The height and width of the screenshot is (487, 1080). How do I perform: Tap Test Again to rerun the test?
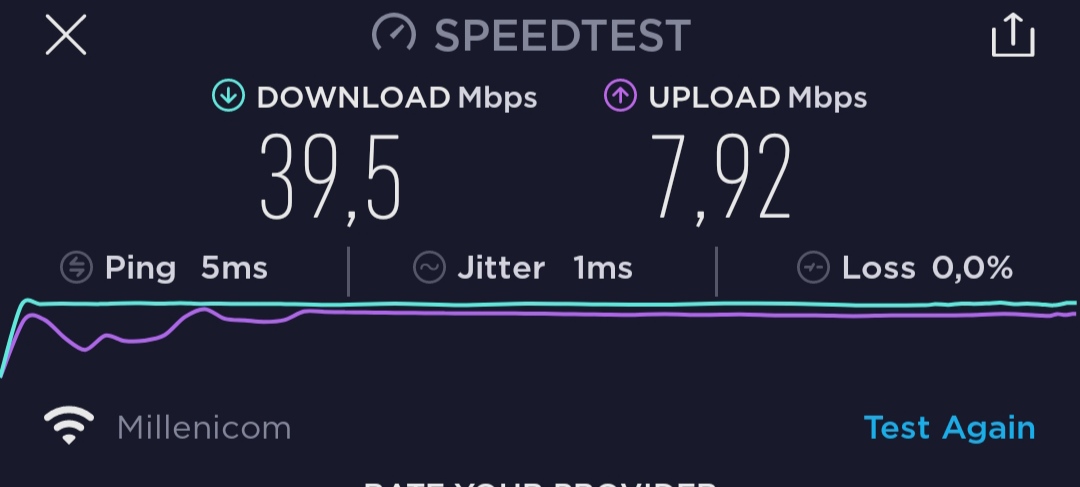(x=949, y=428)
